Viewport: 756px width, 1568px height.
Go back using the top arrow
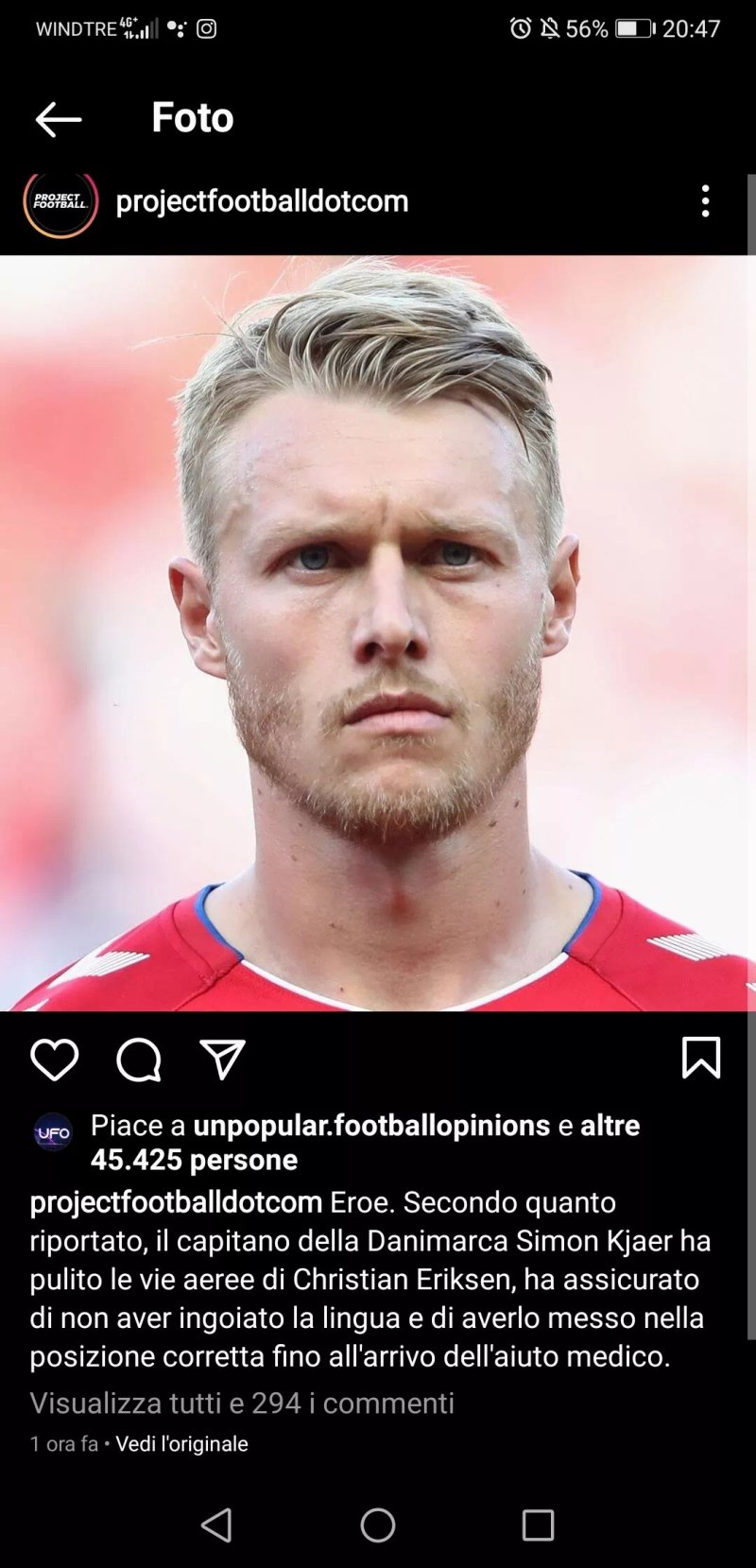coord(59,119)
